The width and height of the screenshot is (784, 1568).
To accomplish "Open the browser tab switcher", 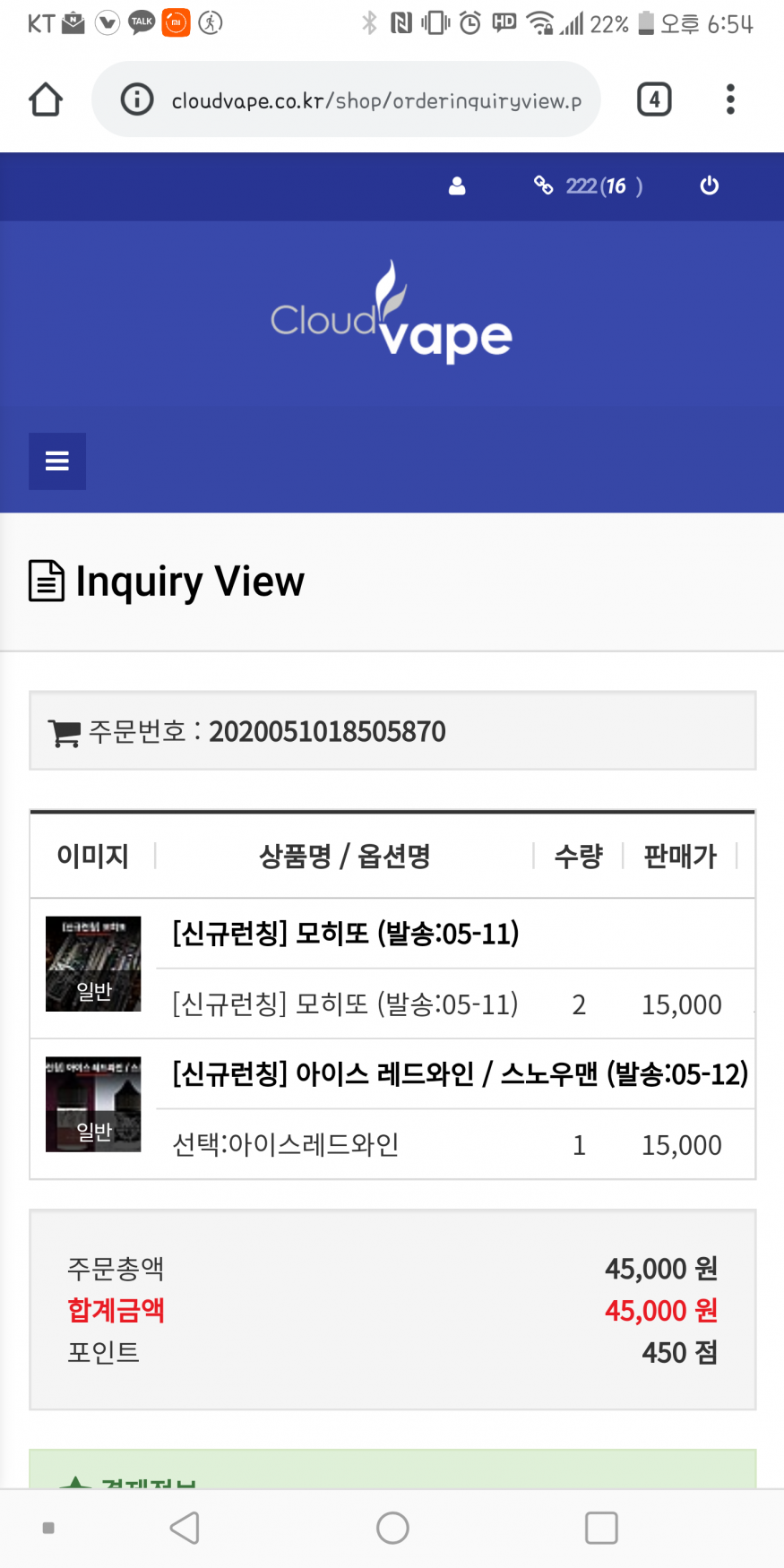I will click(654, 99).
